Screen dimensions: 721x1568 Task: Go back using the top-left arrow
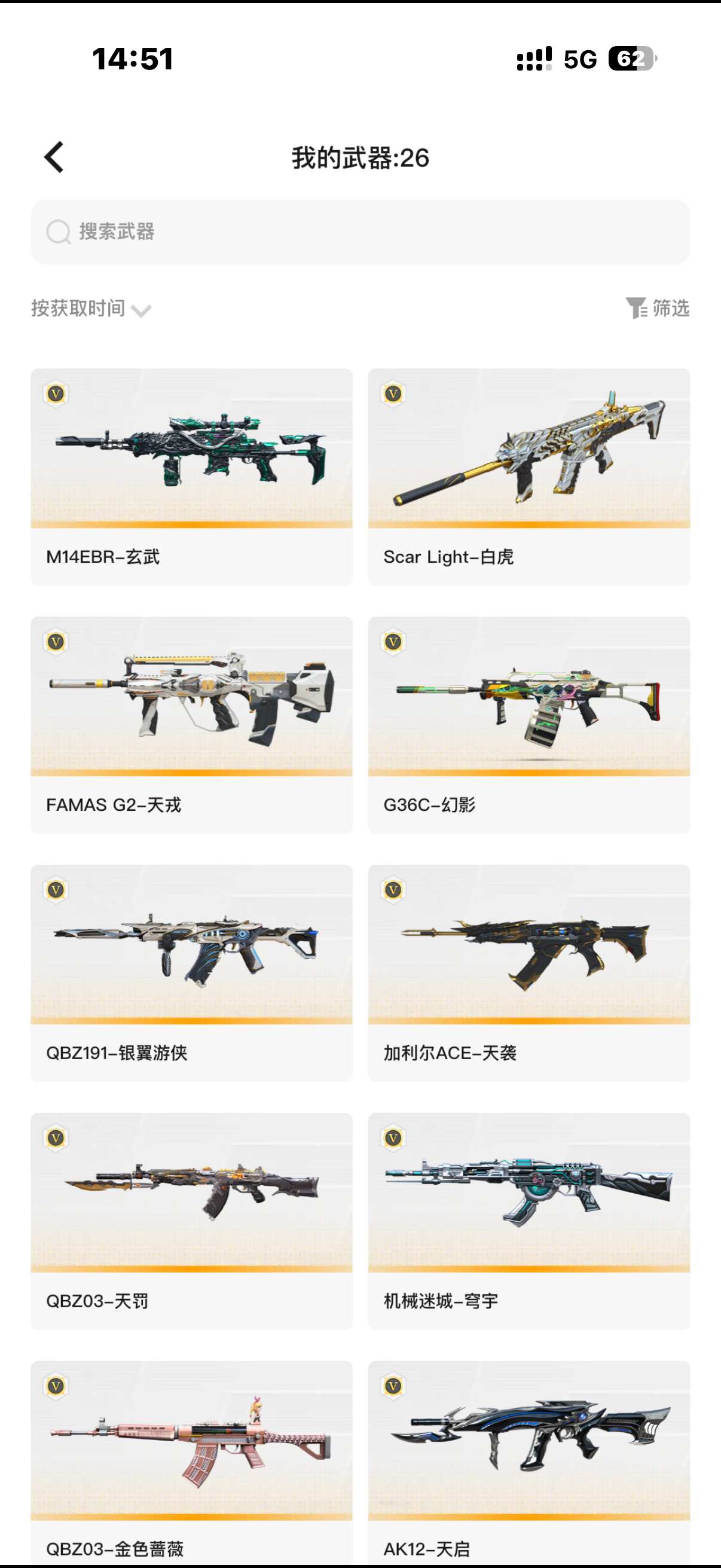point(54,158)
